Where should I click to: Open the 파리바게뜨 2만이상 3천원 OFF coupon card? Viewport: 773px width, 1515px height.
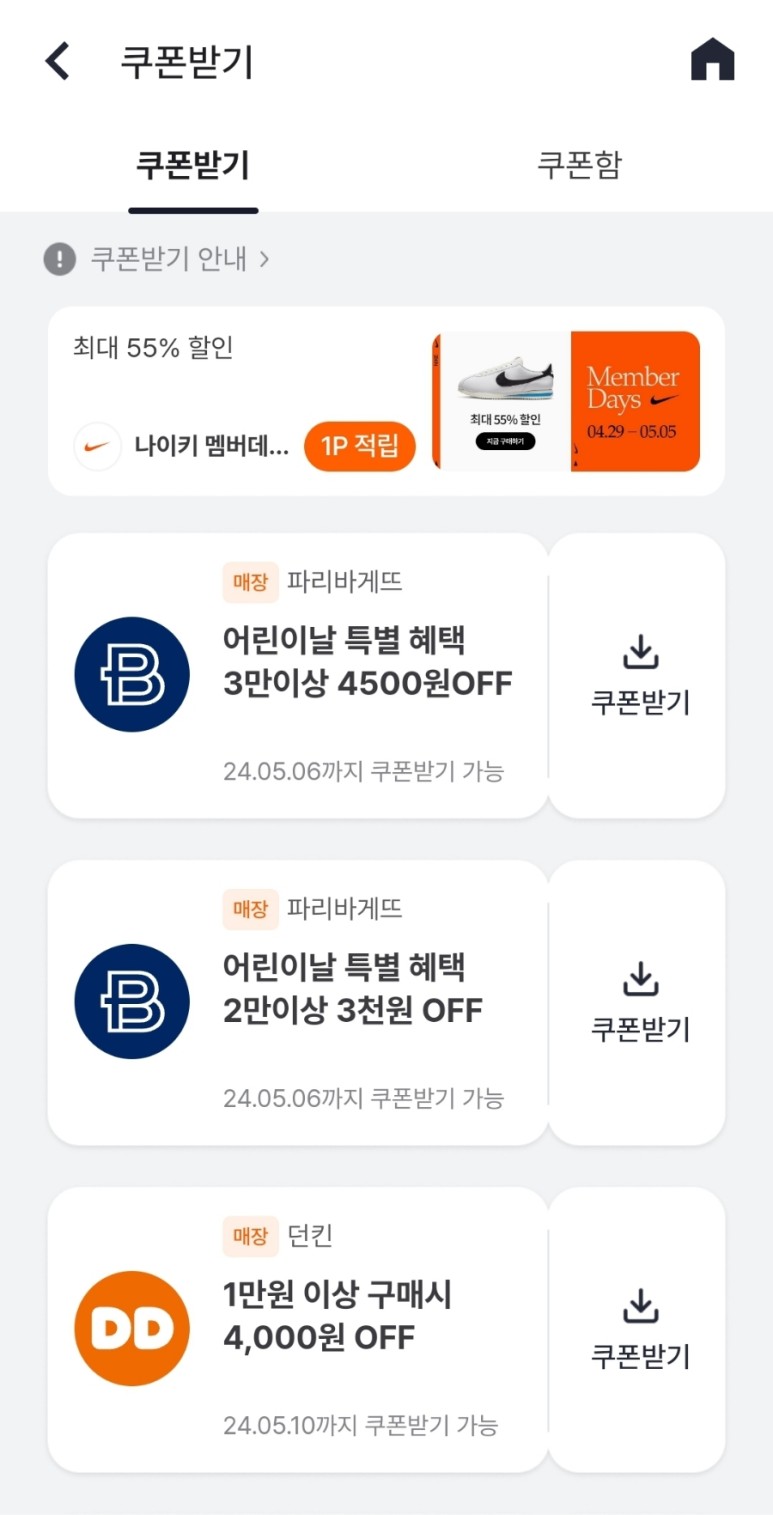(298, 1002)
